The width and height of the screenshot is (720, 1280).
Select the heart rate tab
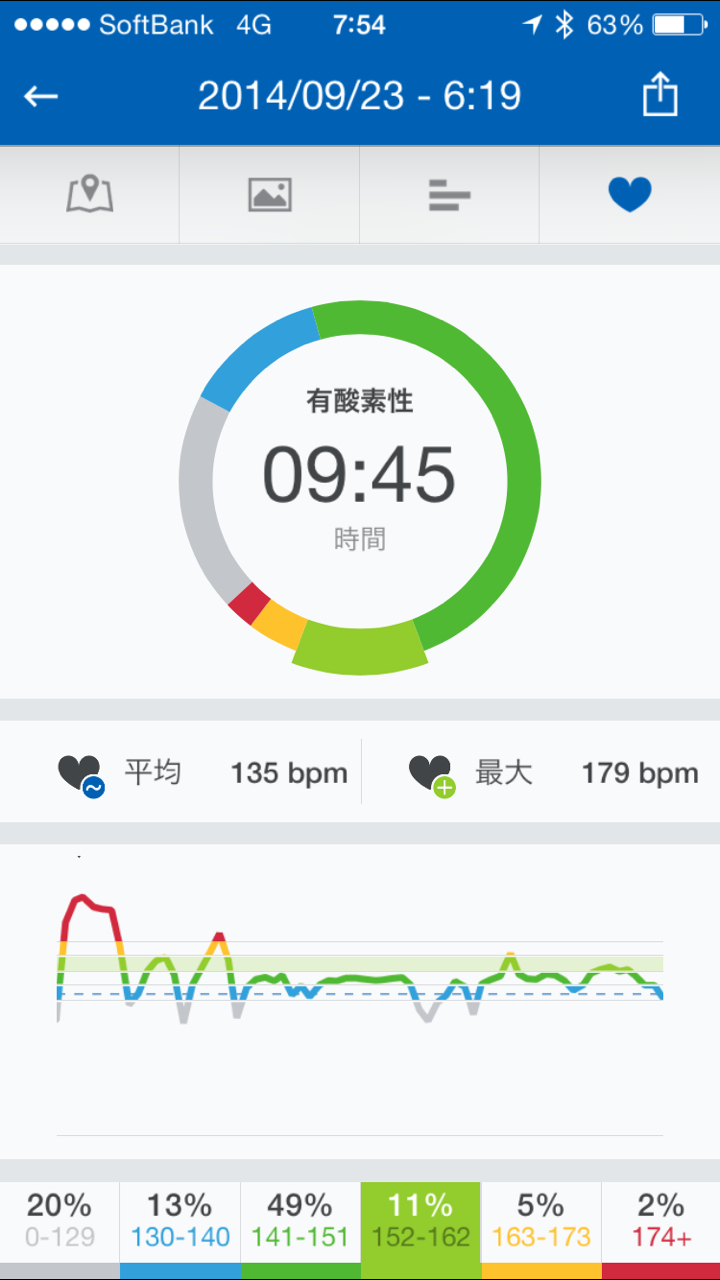[630, 194]
